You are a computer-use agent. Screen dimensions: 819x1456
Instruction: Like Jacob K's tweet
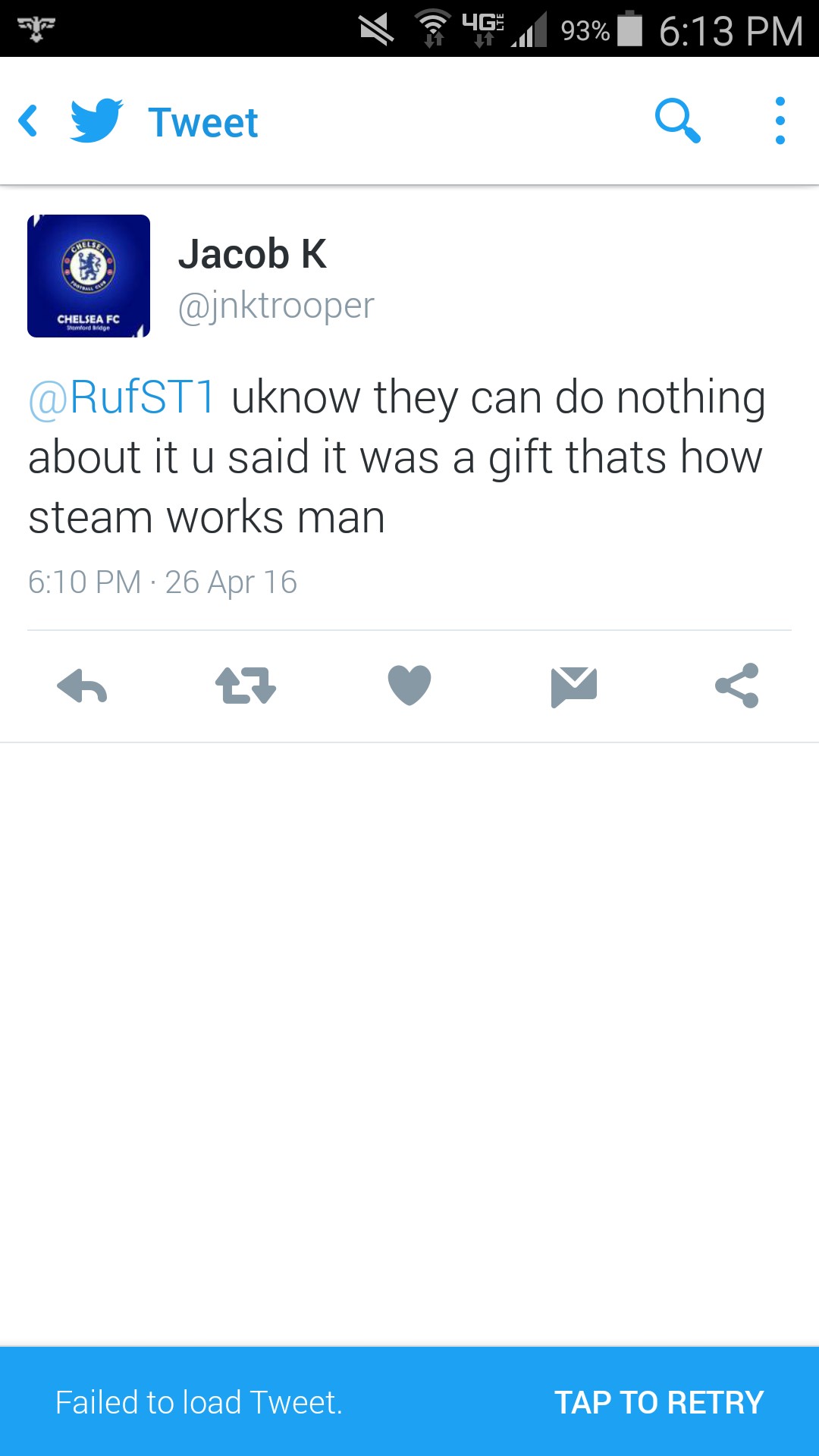(409, 686)
